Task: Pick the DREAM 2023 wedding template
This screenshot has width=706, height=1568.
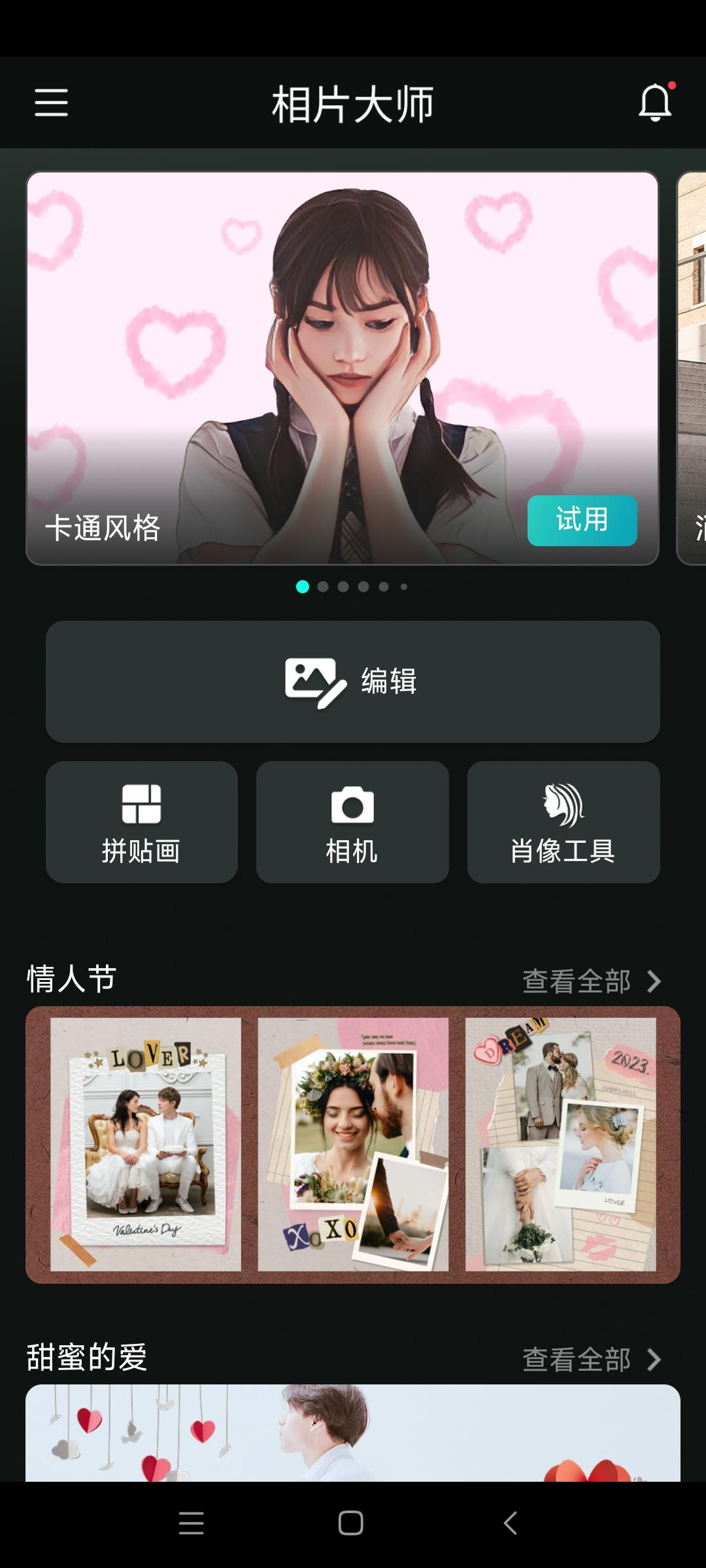Action: 560,1144
